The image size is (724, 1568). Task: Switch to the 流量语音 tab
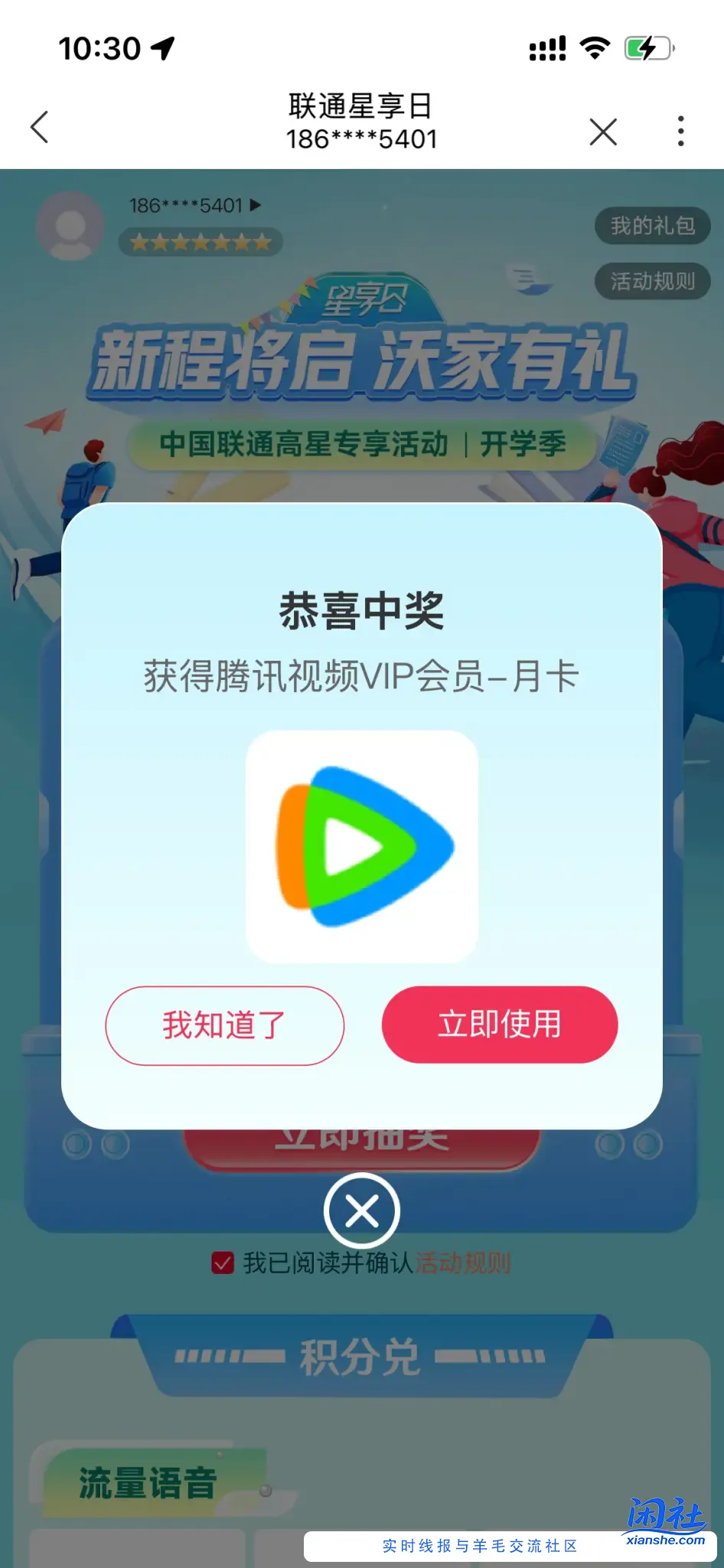pos(148,1483)
